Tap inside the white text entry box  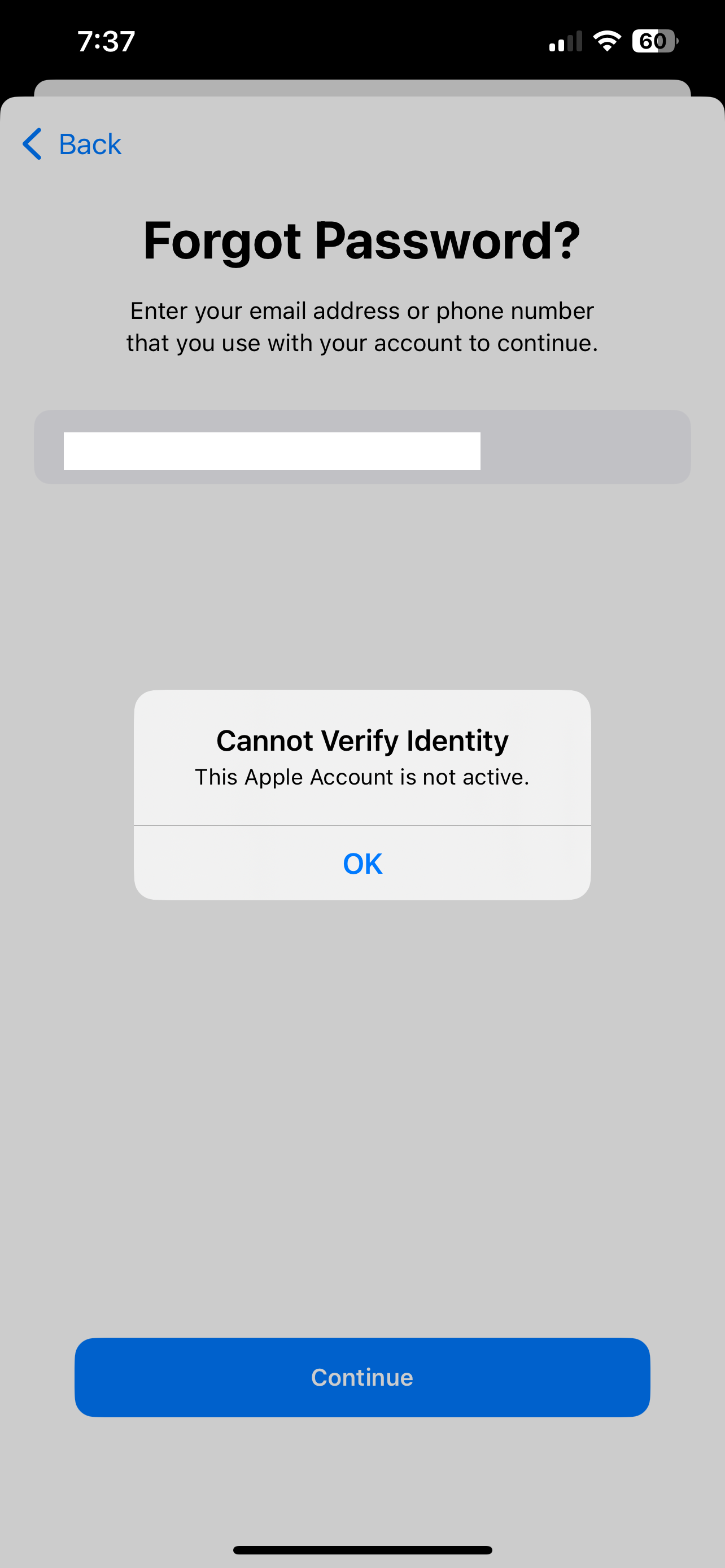click(x=271, y=451)
